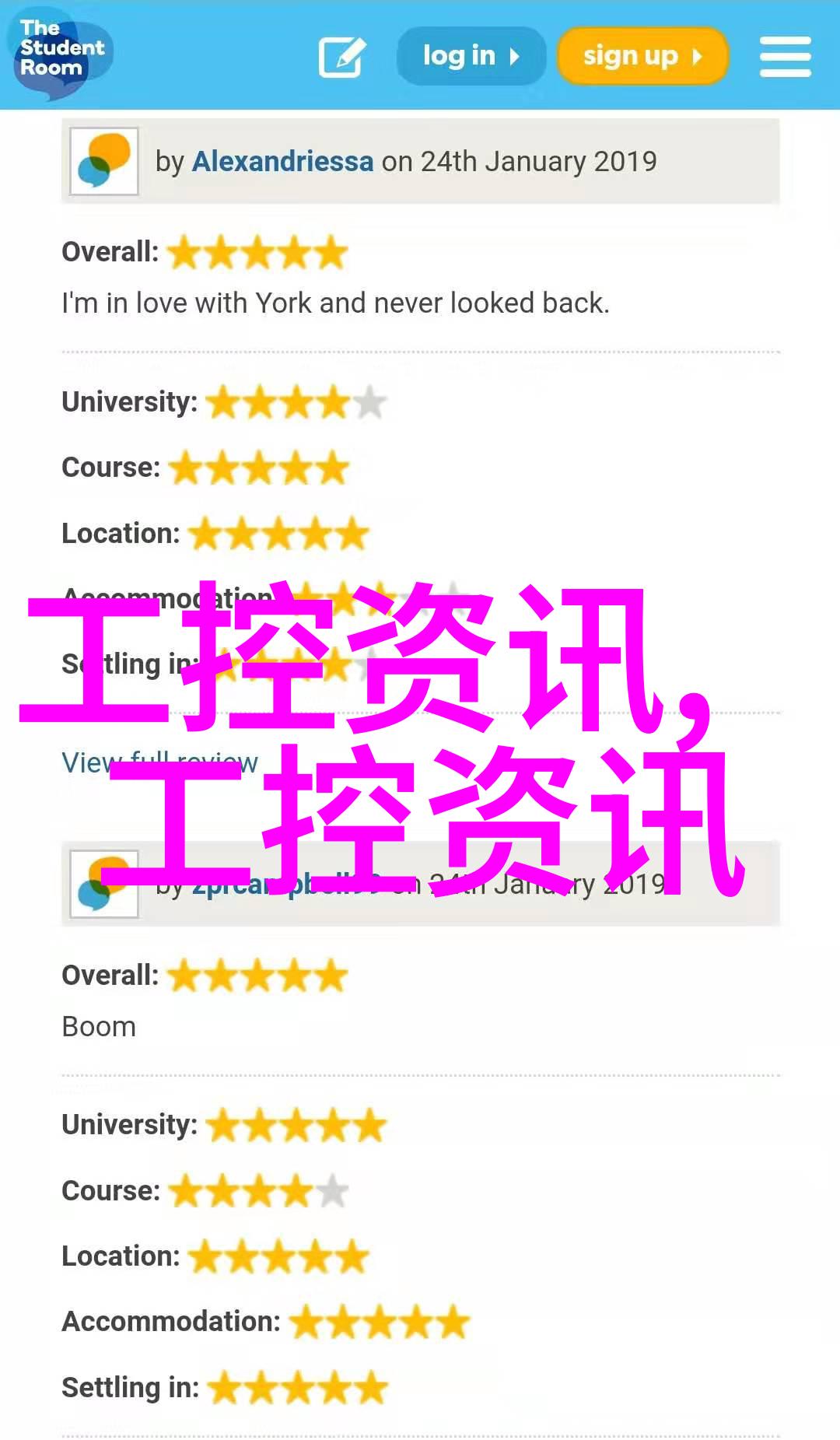
Task: Open Alexandriessa's avatar image
Action: pyautogui.click(x=104, y=162)
